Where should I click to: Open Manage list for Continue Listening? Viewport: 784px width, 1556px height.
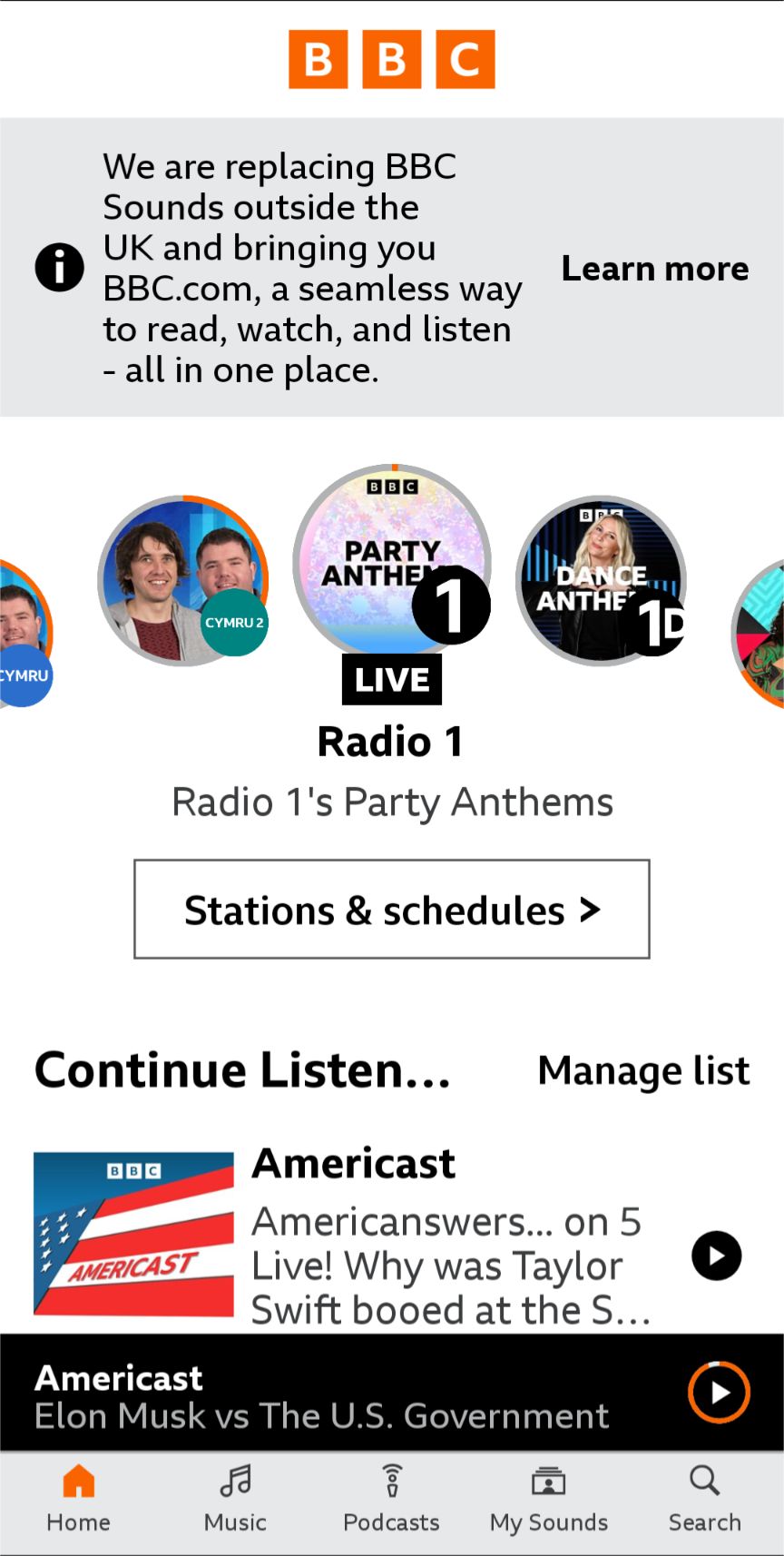click(x=643, y=1070)
